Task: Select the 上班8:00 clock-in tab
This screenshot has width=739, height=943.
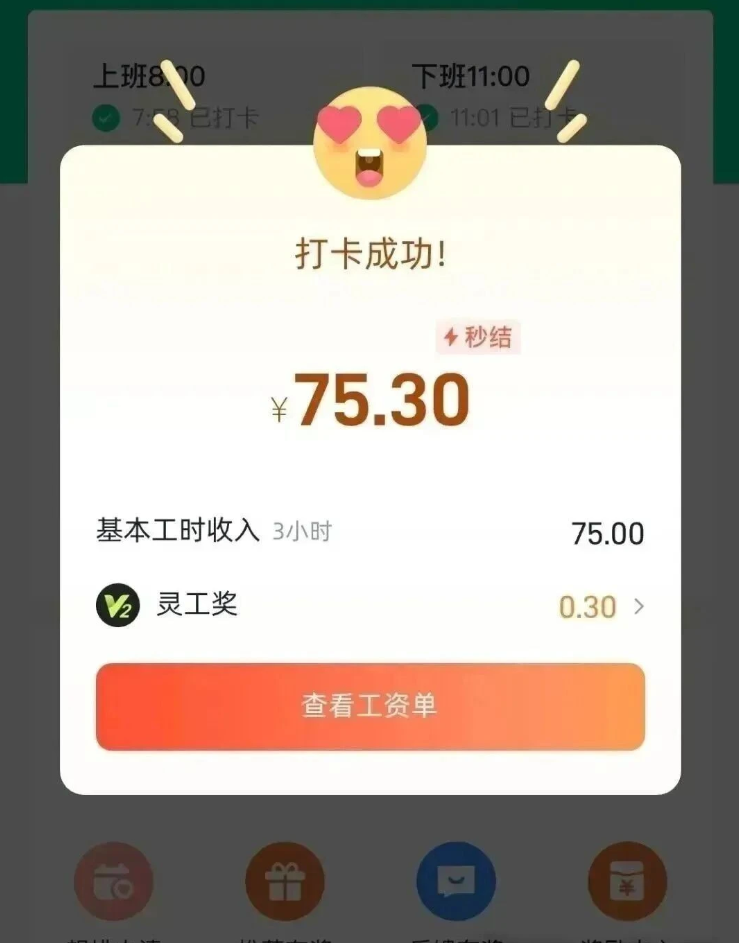Action: (150, 75)
